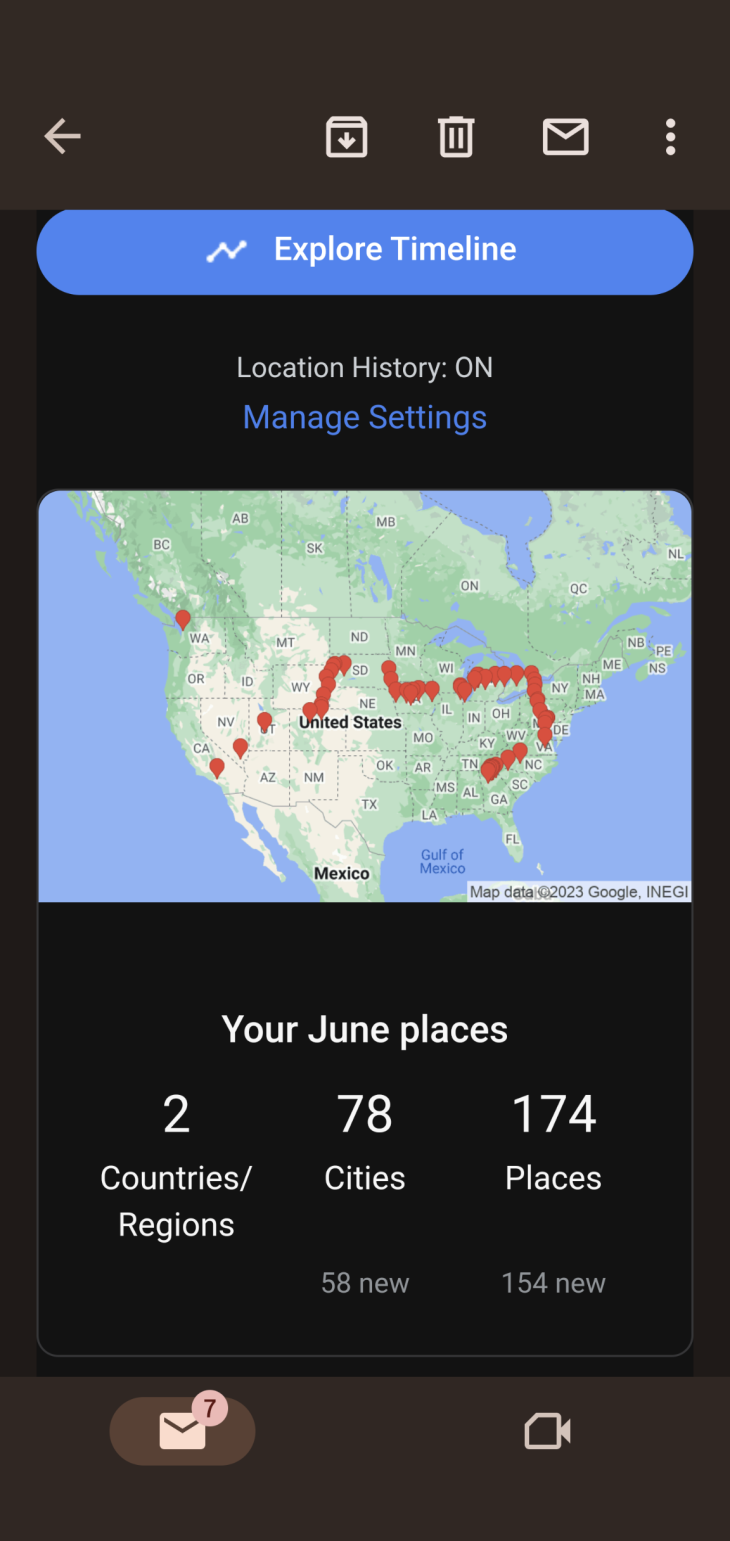This screenshot has width=730, height=1541.
Task: Open the Meet video tab icon
Action: tap(546, 1431)
